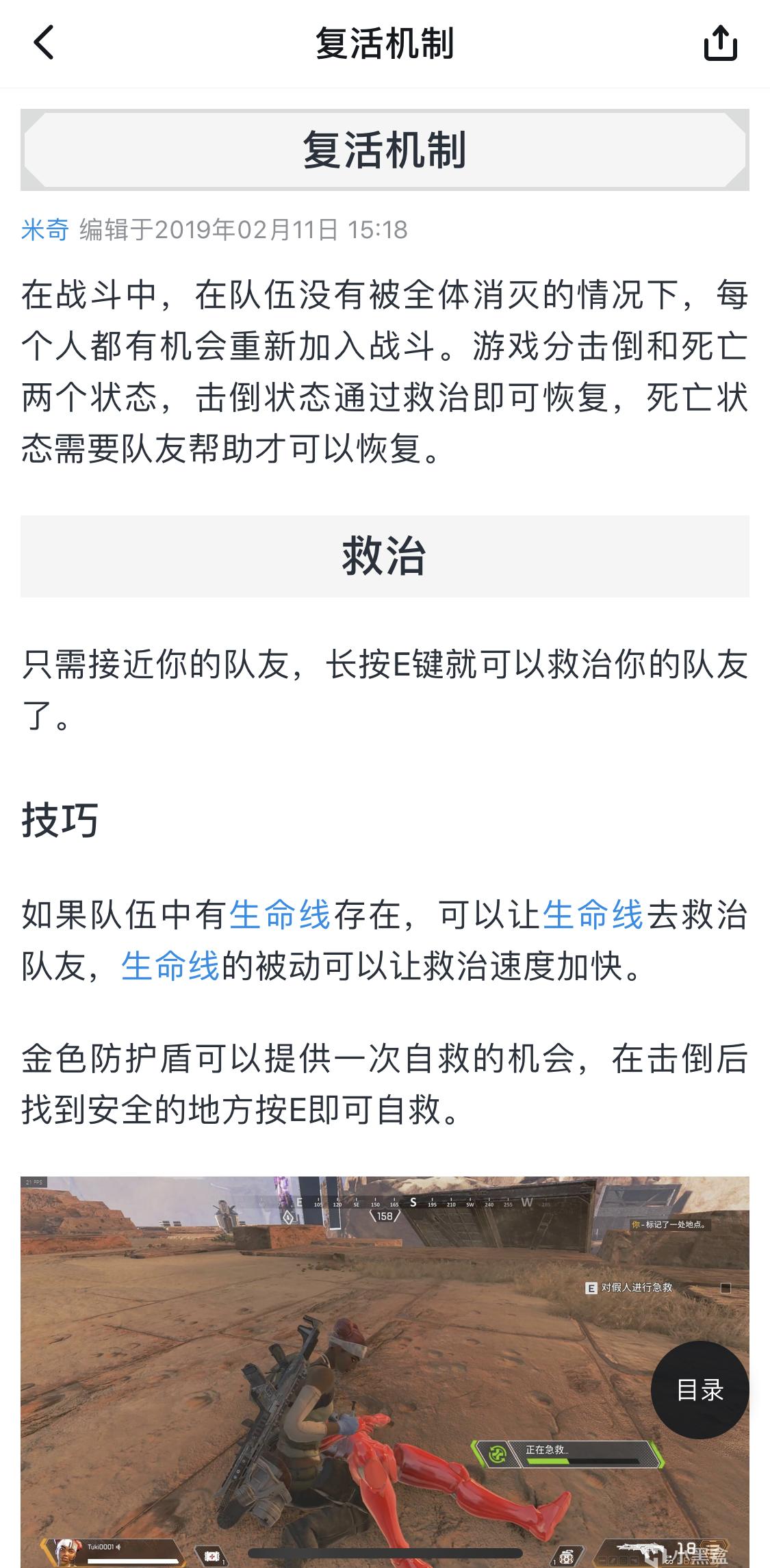Screen dimensions: 770x1568
Task: Share this 复活机制 article
Action: coord(720,43)
